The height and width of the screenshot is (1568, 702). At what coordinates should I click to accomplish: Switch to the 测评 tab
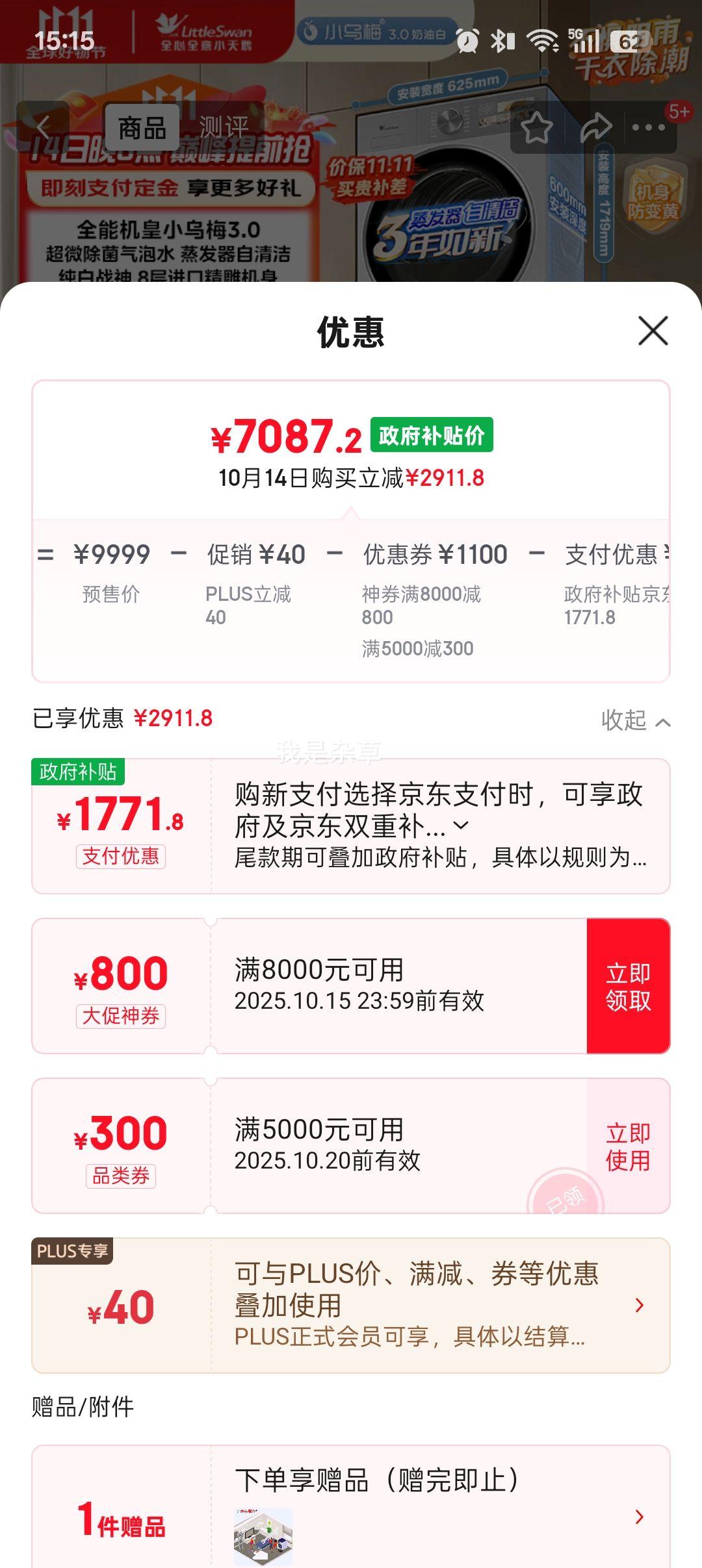pos(224,127)
